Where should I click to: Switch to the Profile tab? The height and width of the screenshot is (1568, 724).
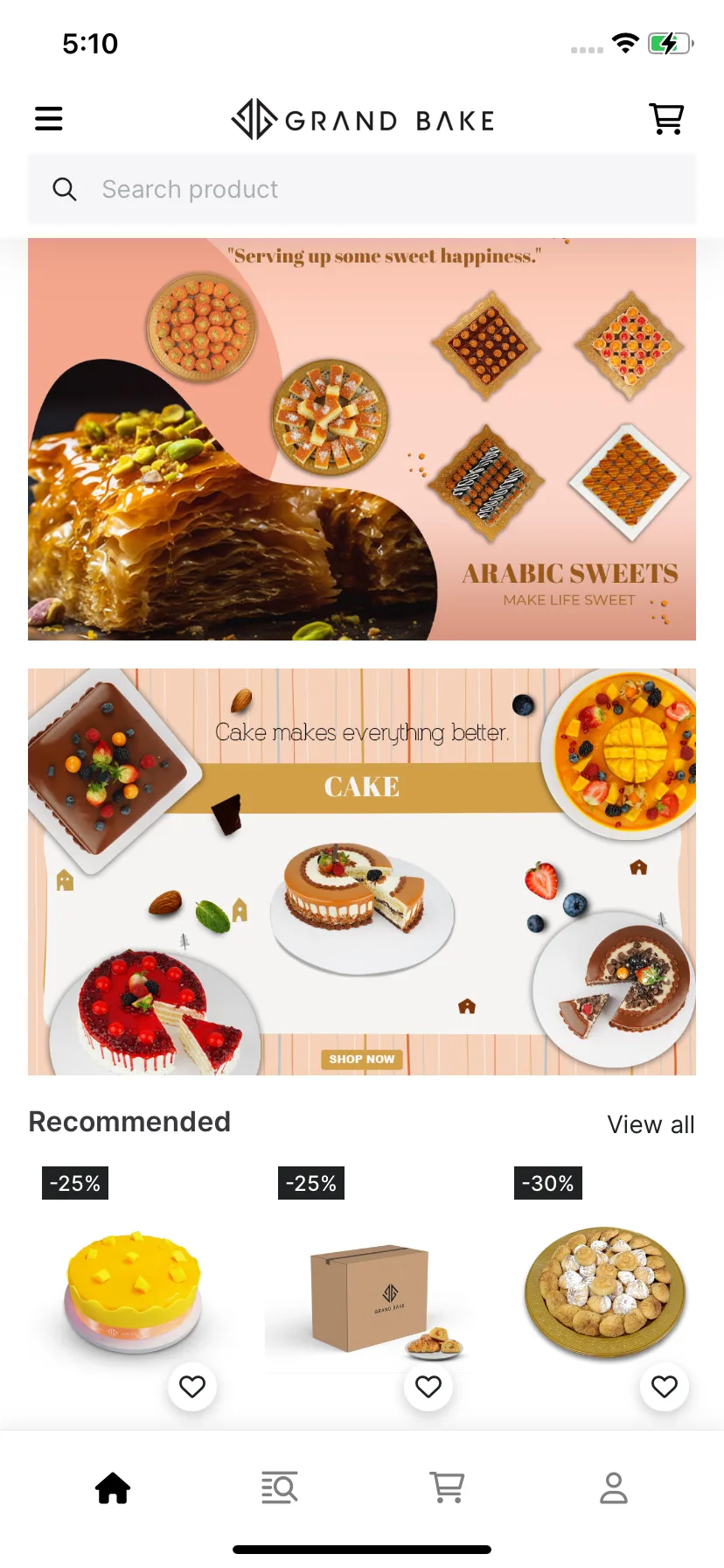point(614,1487)
